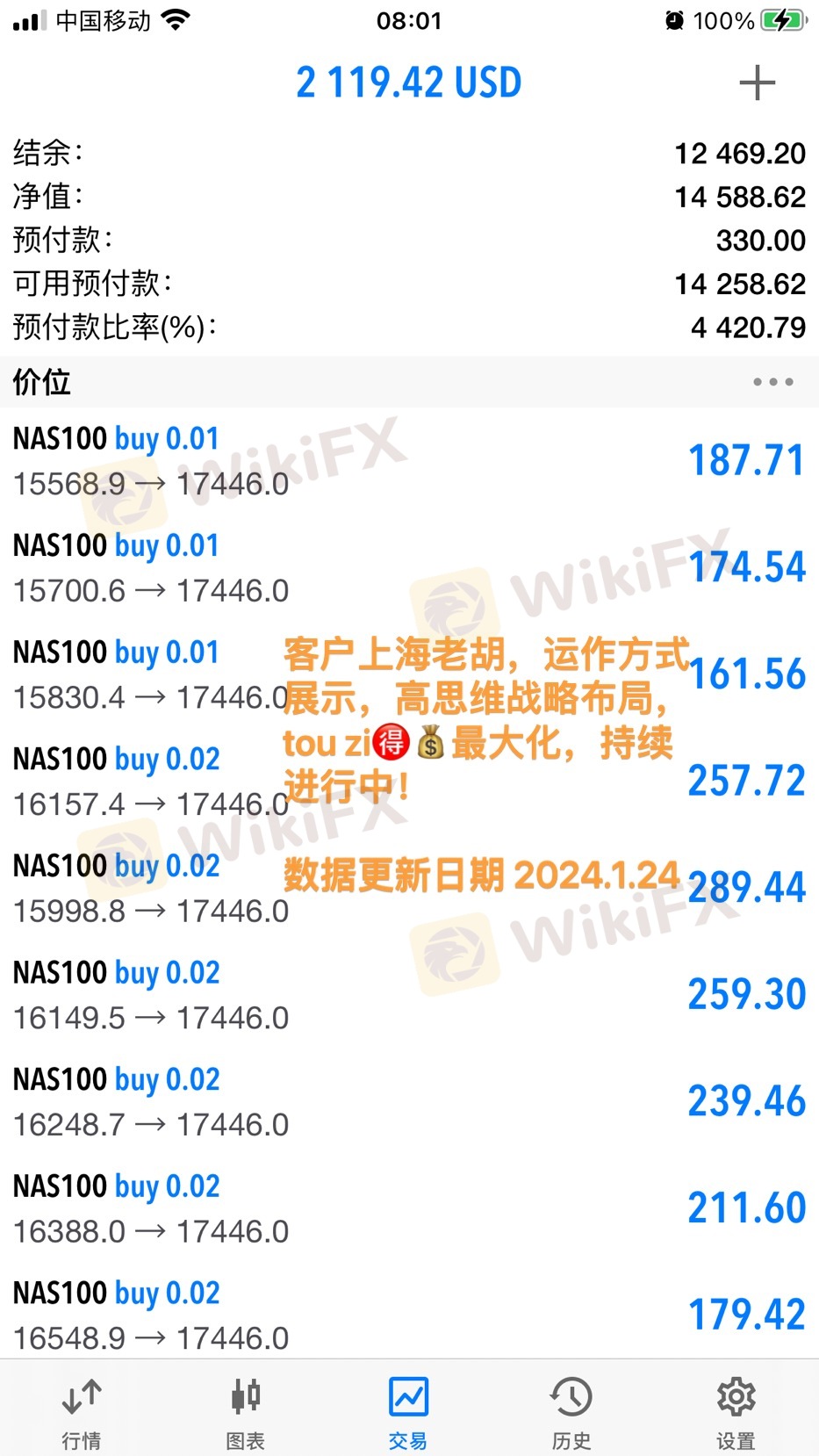
Task: Select the 交易 tab
Action: 408,1411
